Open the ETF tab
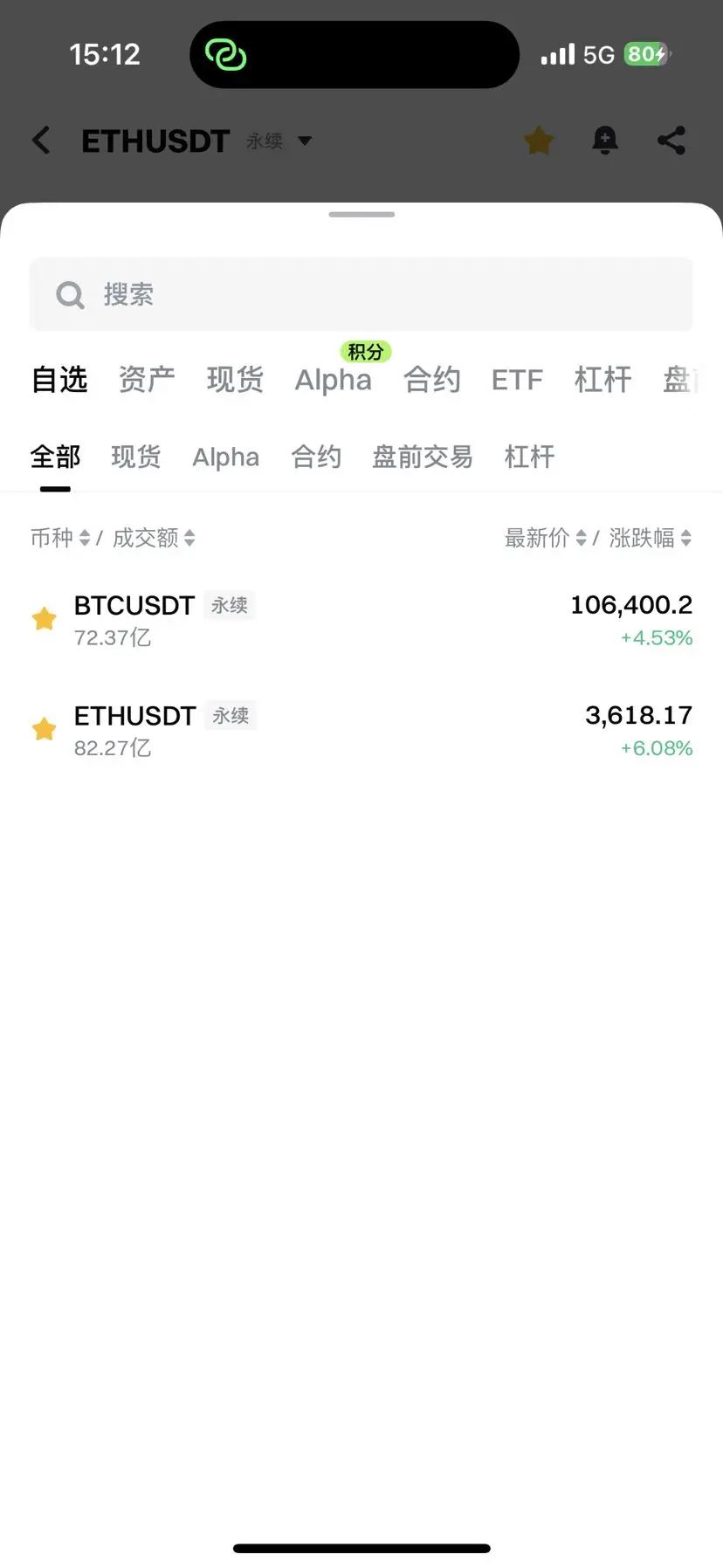This screenshot has height=1568, width=723. (x=517, y=380)
